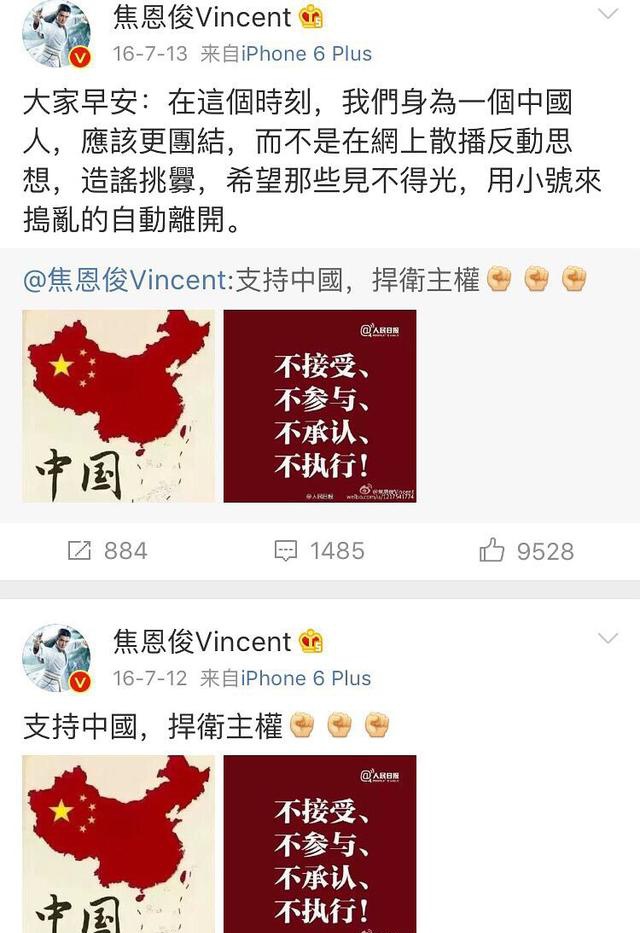This screenshot has width=640, height=933.
Task: Expand dropdown arrow on the 16-7-12 post
Action: coord(607,638)
